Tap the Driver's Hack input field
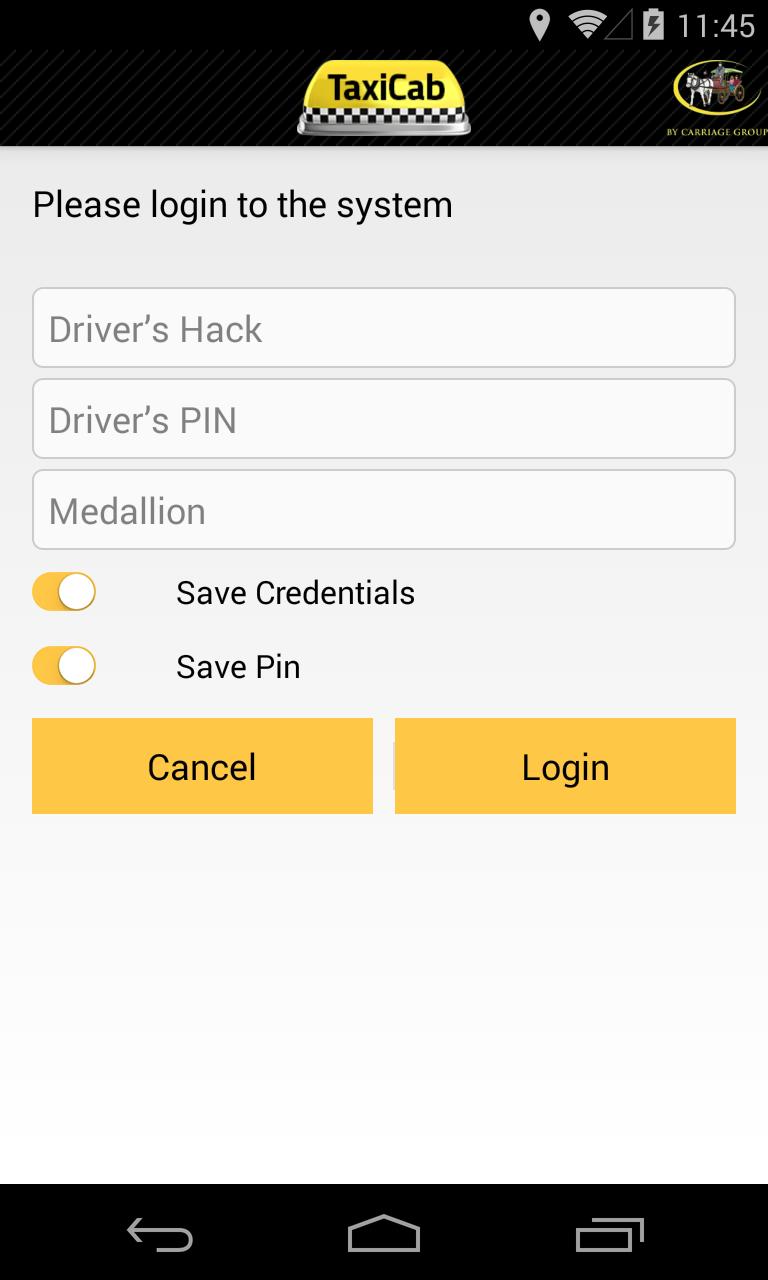 383,327
